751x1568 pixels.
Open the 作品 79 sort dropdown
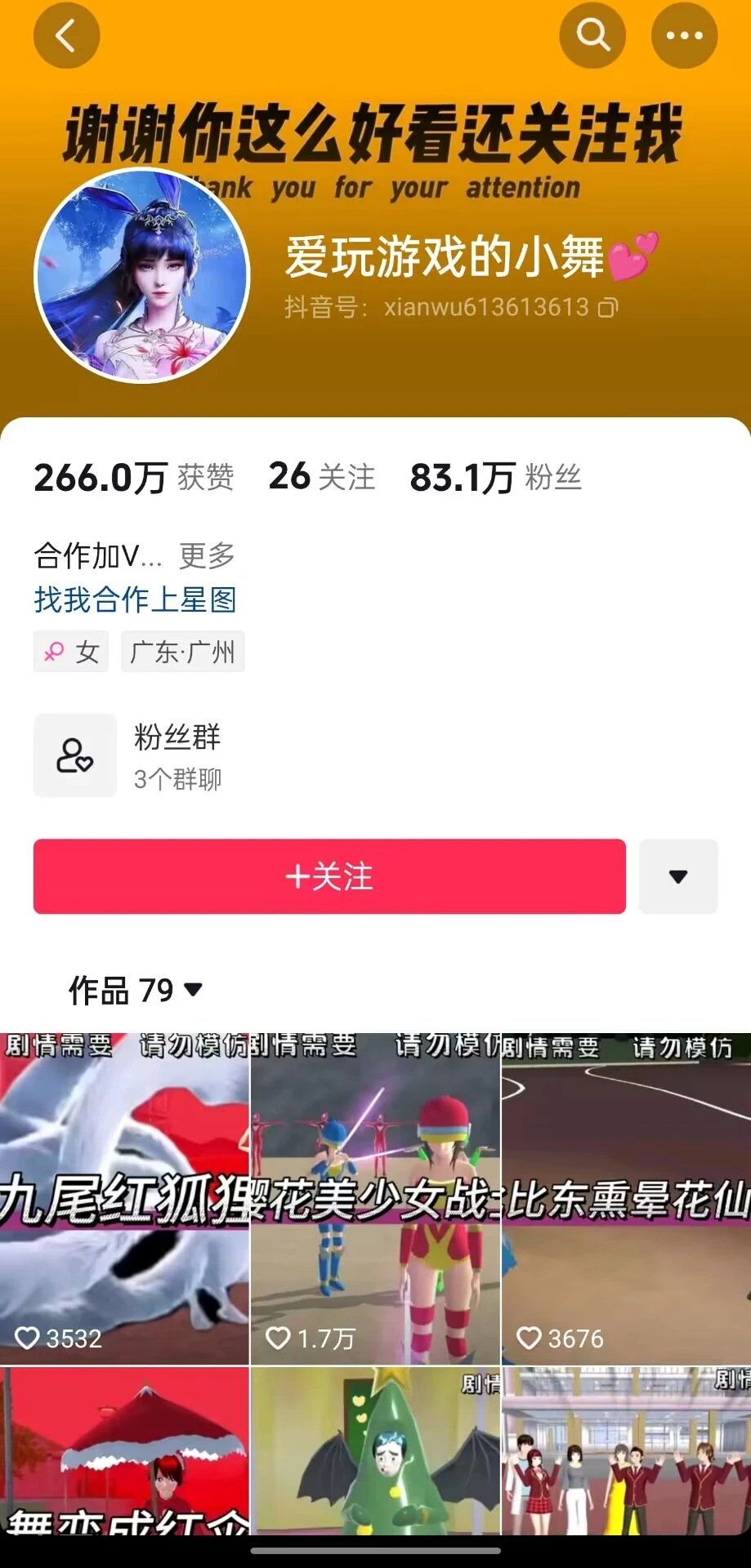point(136,991)
